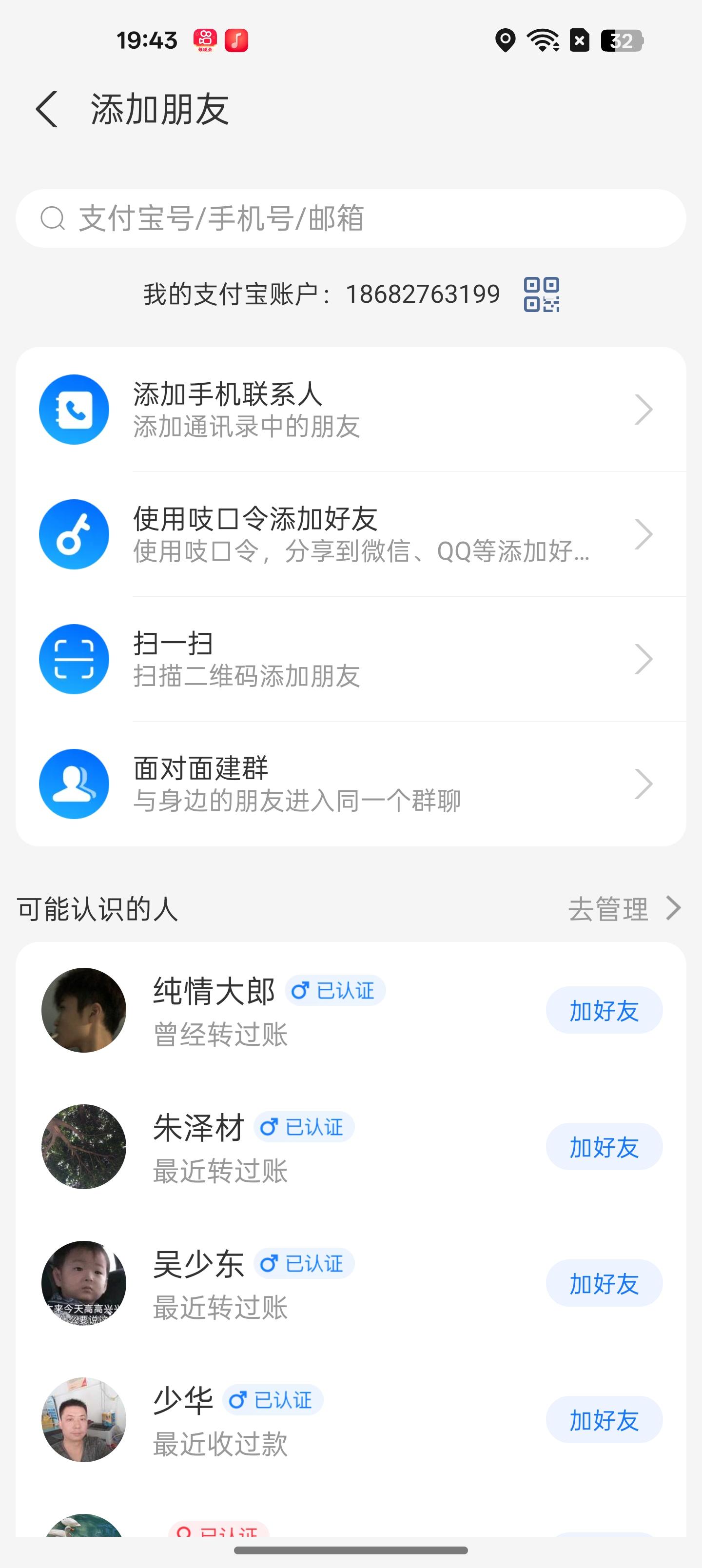Open 使用吱口令添加好友
Image resolution: width=702 pixels, height=1568 pixels.
click(351, 534)
